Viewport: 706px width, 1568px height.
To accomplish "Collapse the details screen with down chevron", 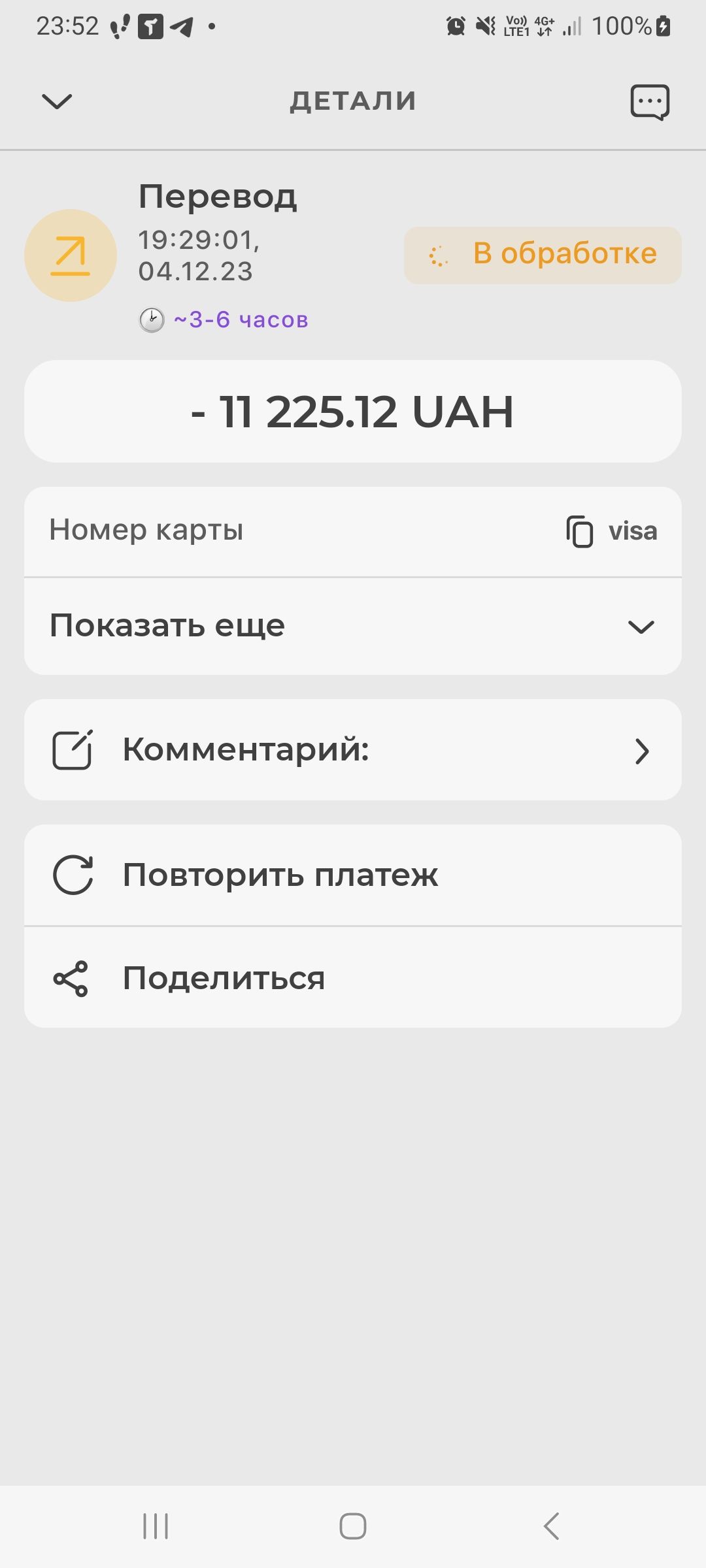I will (57, 101).
